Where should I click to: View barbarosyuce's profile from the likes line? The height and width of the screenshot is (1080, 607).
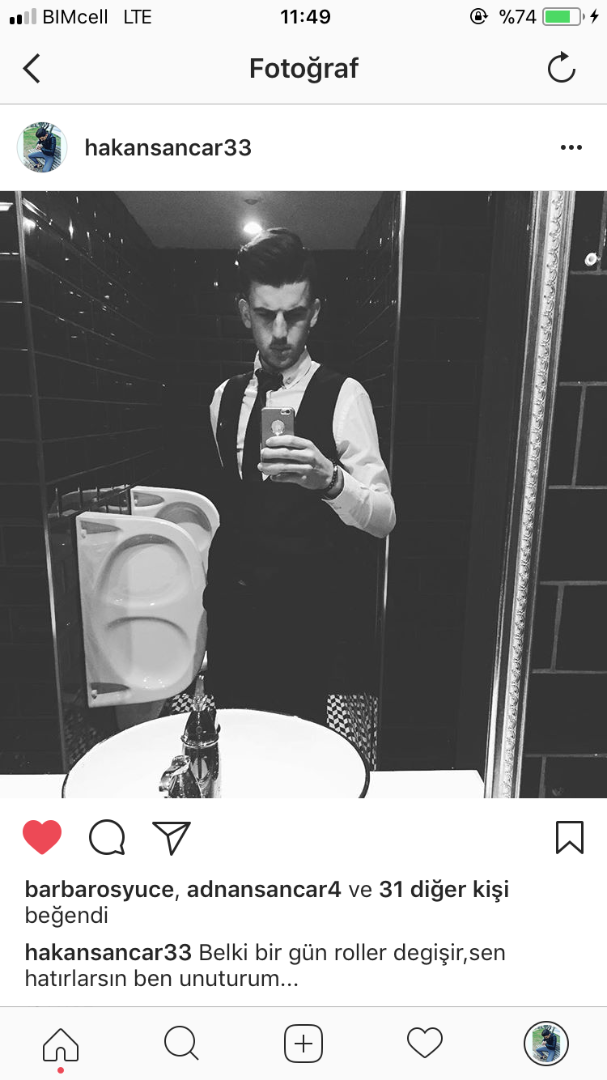[99, 889]
